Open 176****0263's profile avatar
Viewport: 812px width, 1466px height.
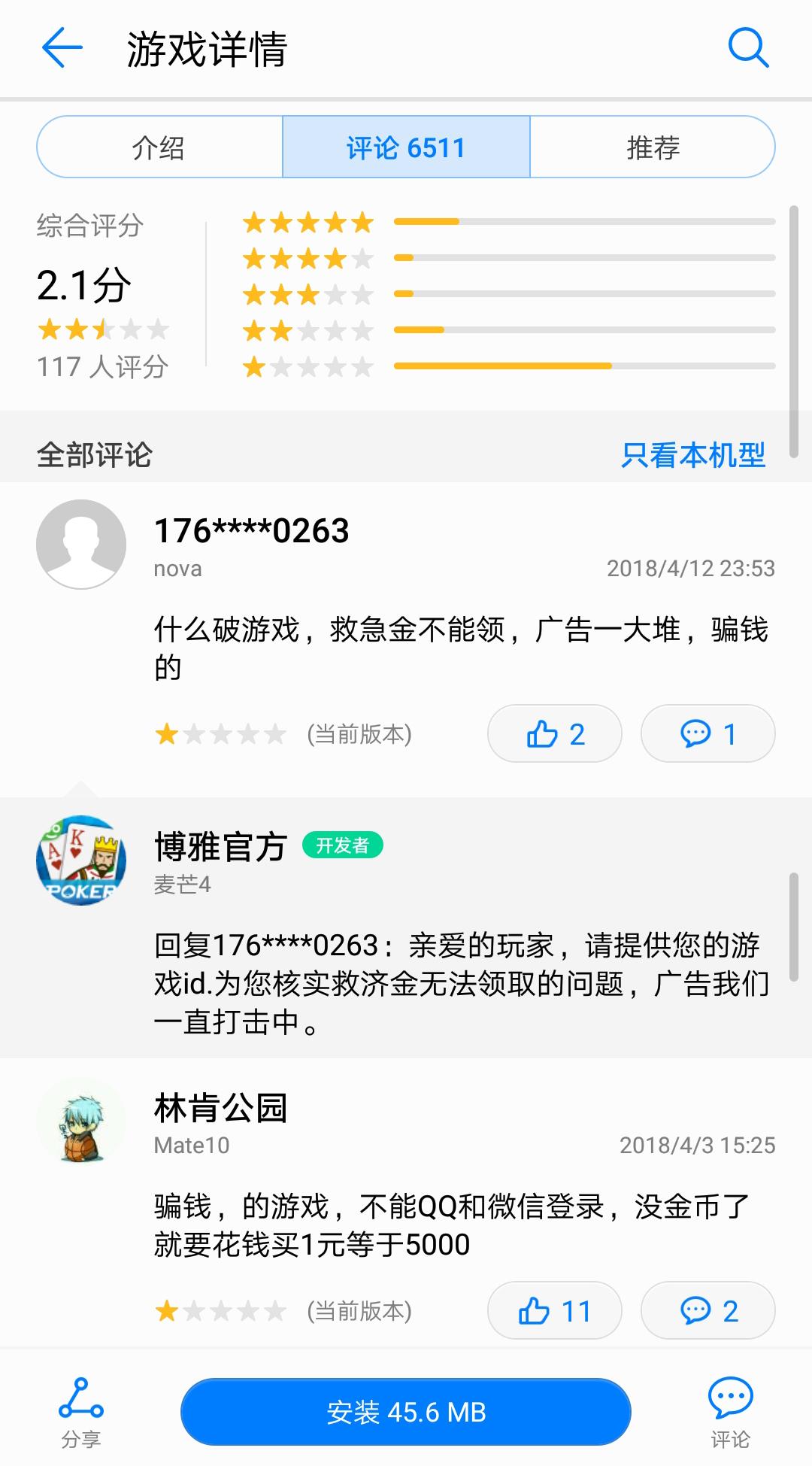pos(81,544)
